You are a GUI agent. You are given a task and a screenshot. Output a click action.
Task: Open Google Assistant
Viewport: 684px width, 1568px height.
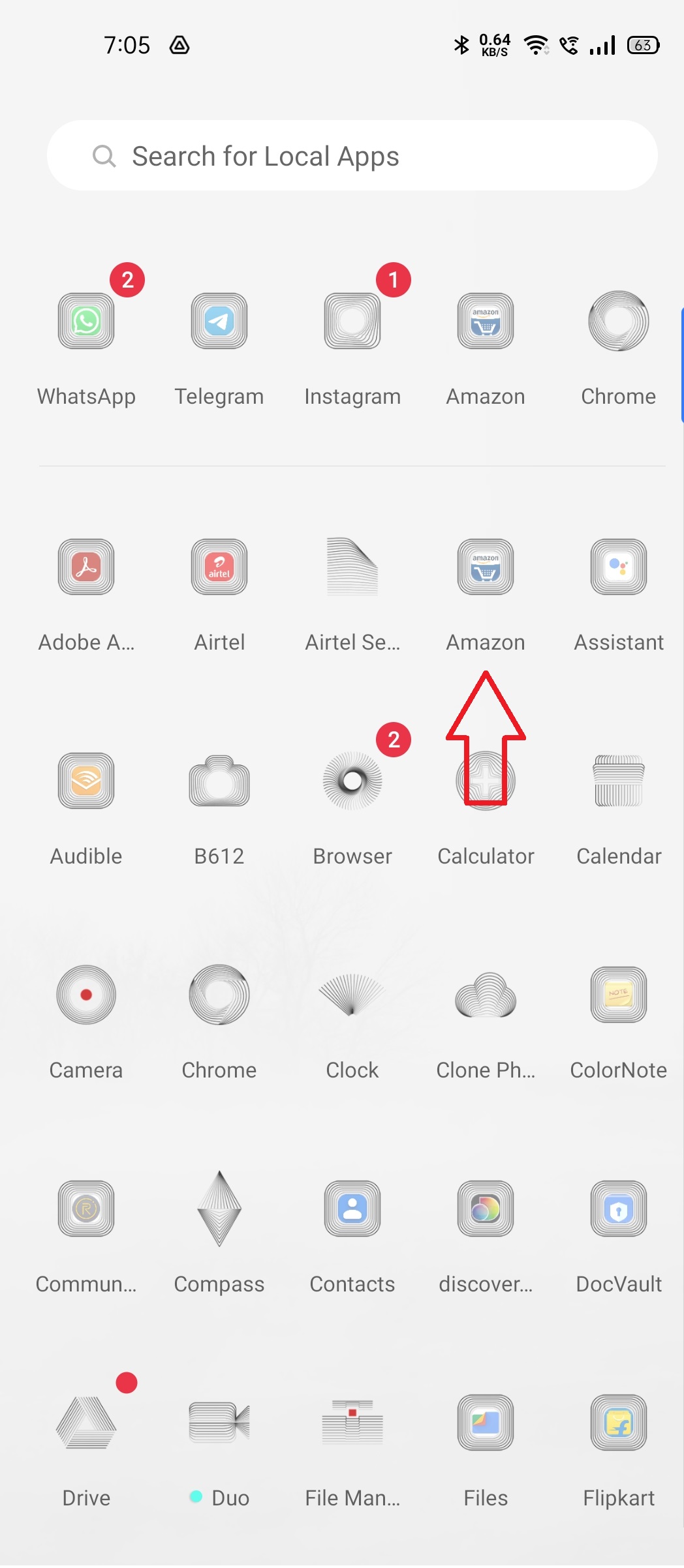(618, 567)
